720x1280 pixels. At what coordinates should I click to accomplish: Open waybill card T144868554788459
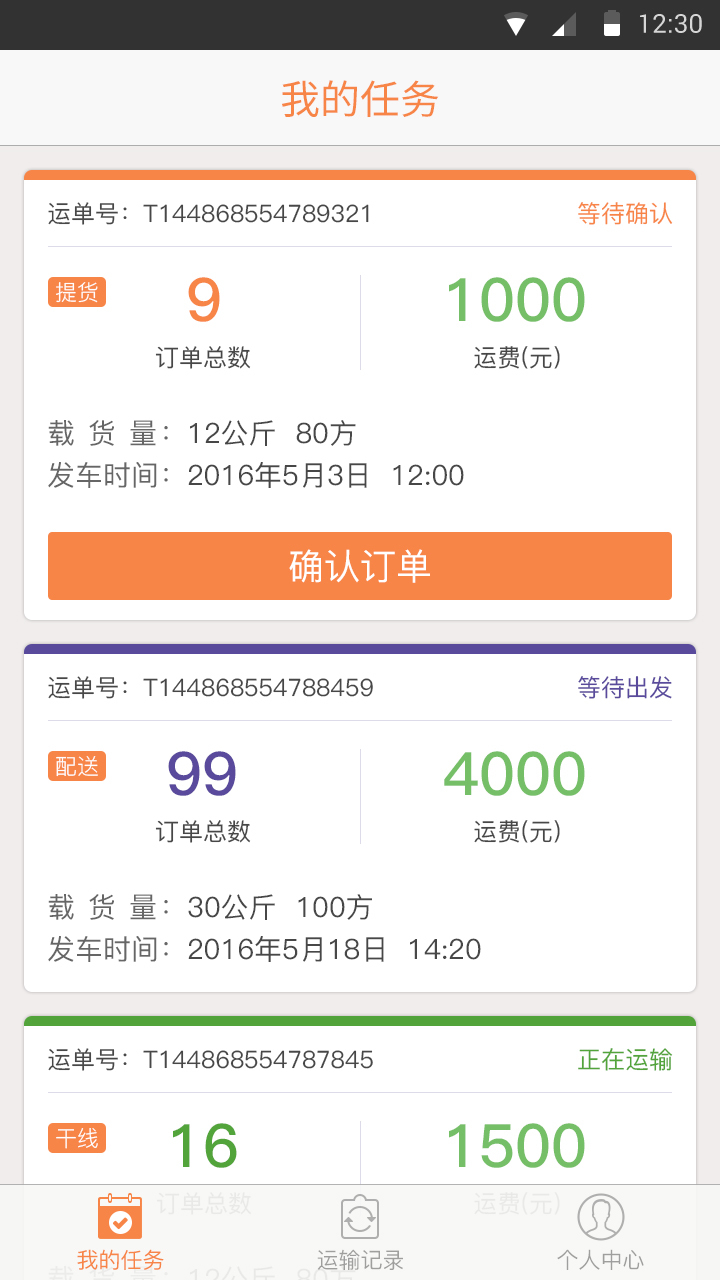[x=360, y=818]
